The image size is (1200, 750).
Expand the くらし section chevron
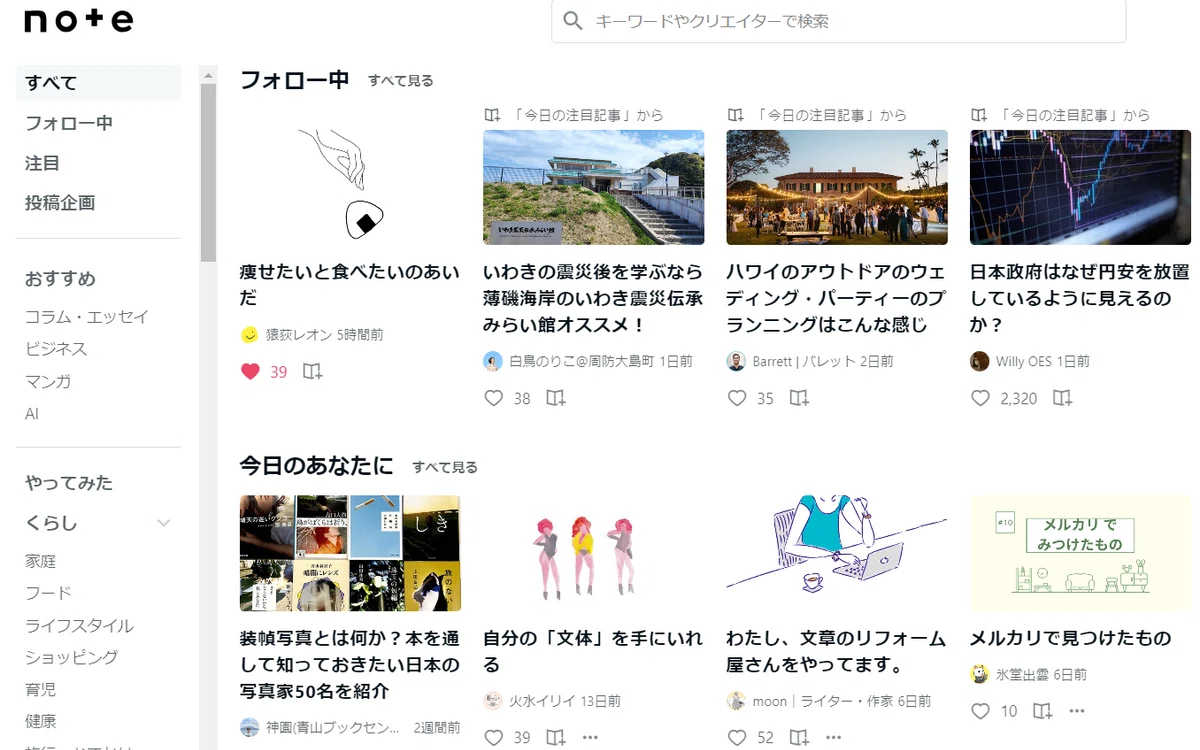[164, 523]
